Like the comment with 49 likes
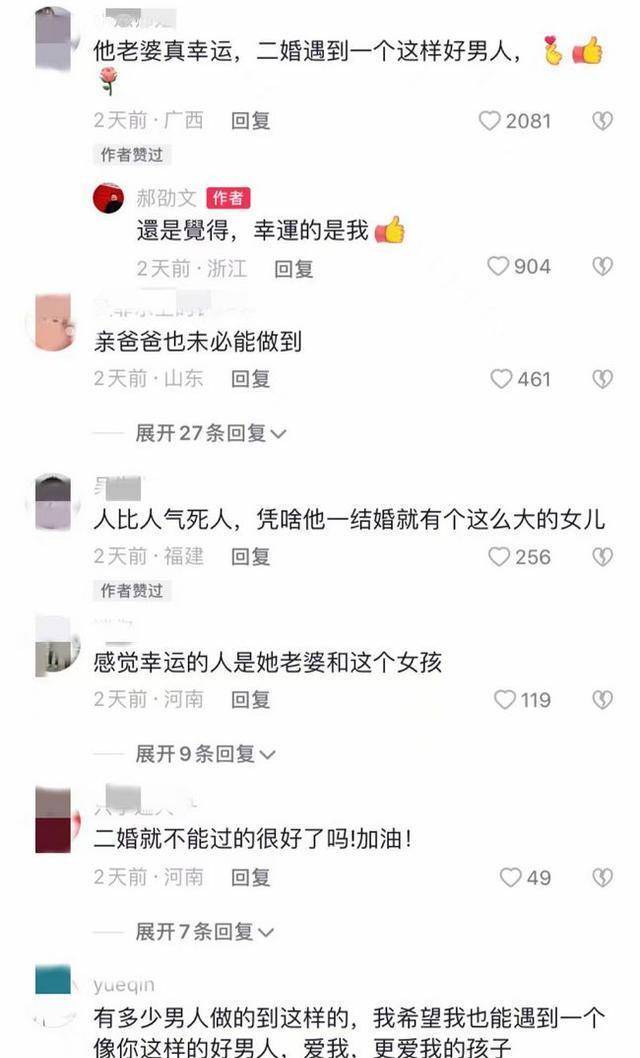The height and width of the screenshot is (1058, 640). point(510,877)
